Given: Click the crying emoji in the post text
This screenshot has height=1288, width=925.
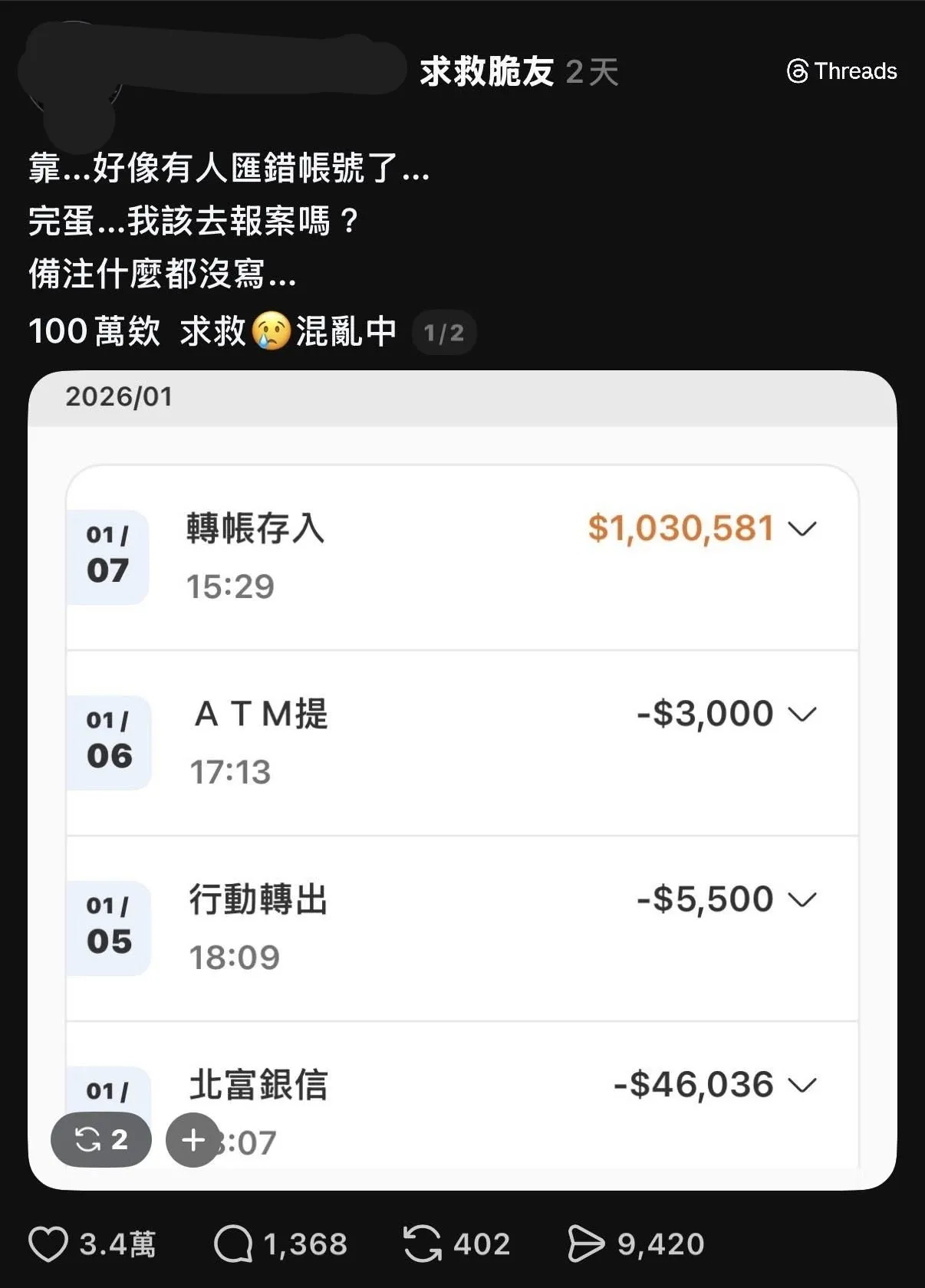Looking at the screenshot, I should (272, 331).
